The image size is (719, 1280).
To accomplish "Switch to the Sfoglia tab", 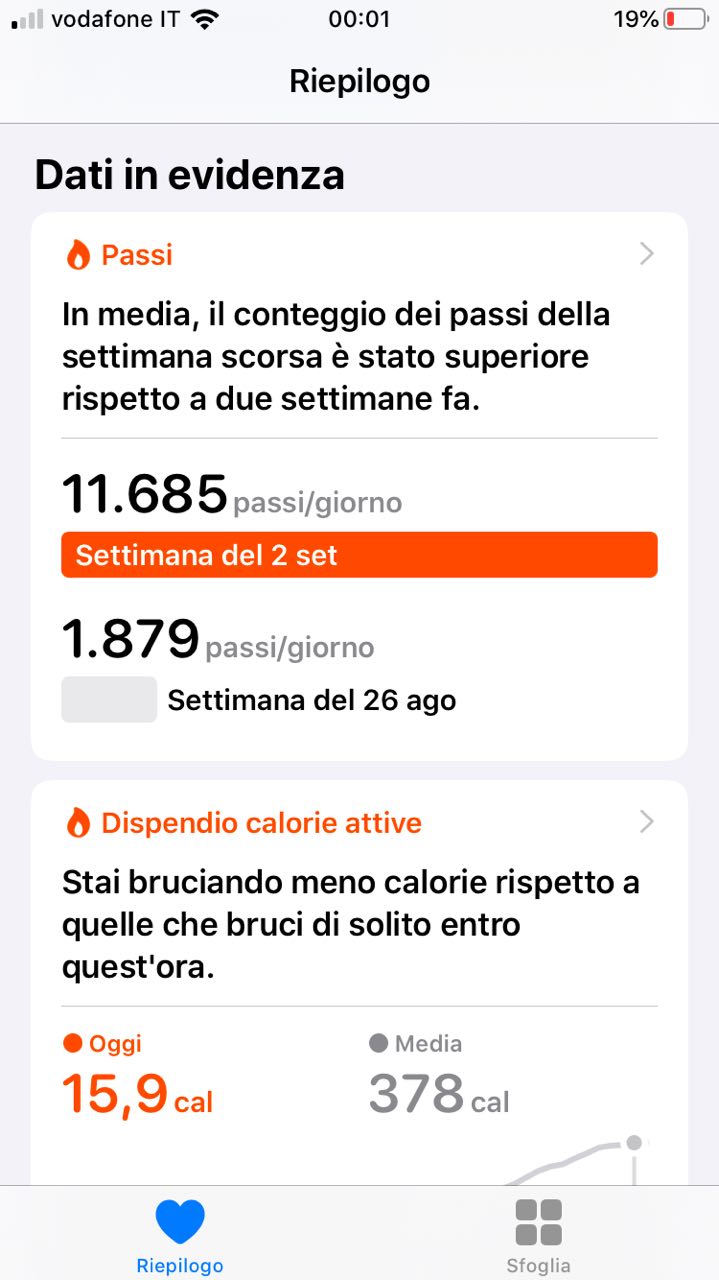I will 538,1235.
